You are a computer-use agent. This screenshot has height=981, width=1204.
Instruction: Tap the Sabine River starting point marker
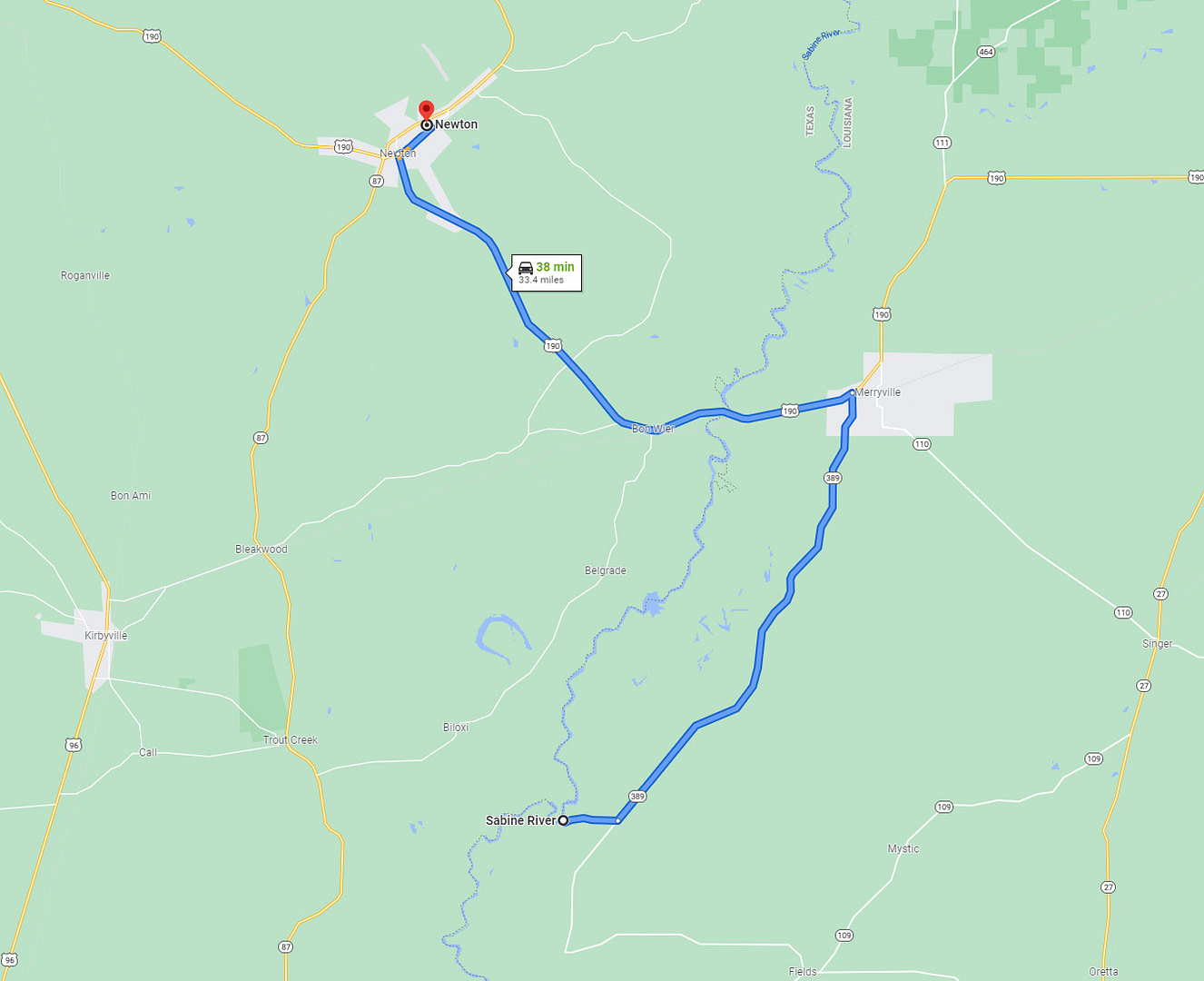(x=563, y=820)
